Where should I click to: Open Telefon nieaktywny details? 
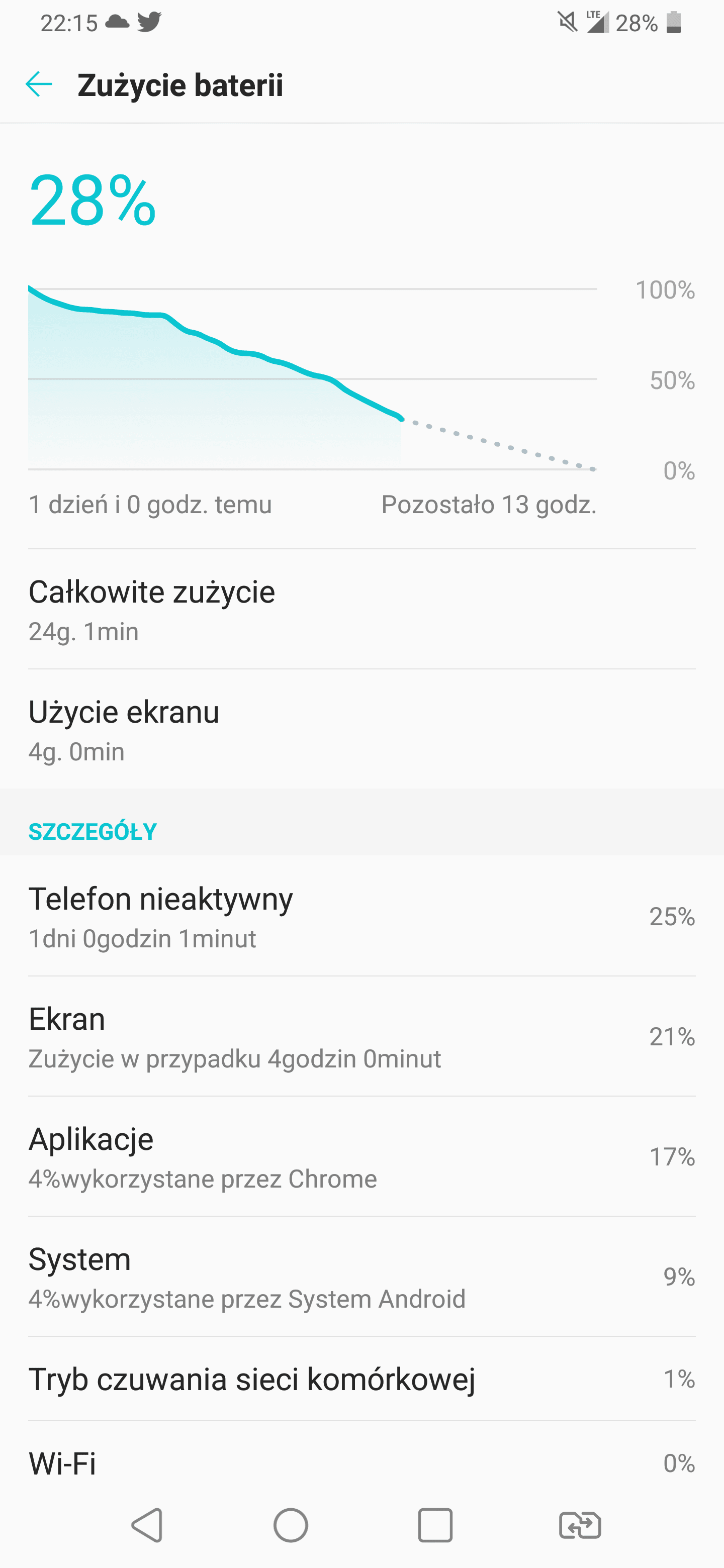pos(361,916)
